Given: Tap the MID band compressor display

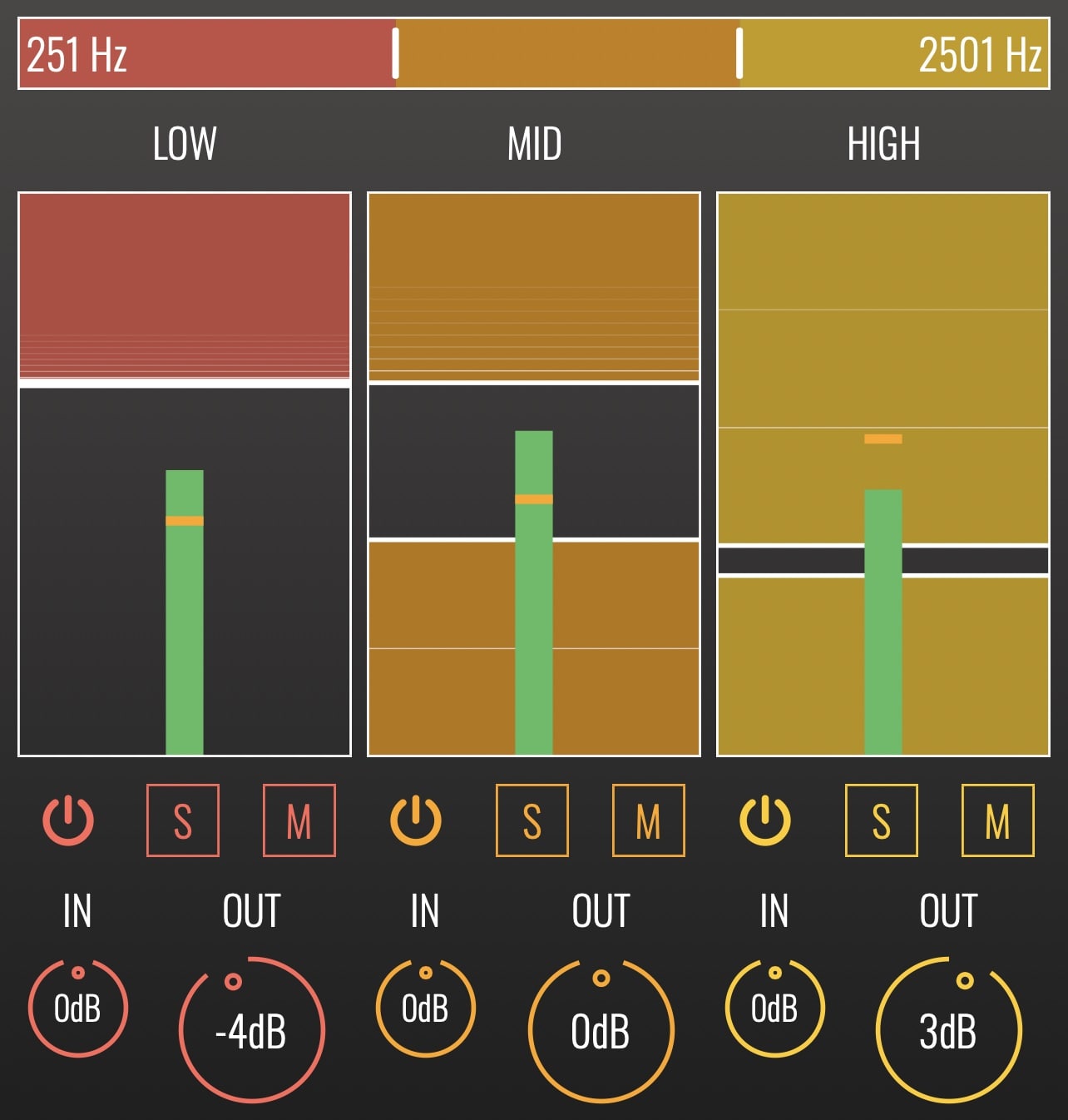Looking at the screenshot, I should point(534,474).
